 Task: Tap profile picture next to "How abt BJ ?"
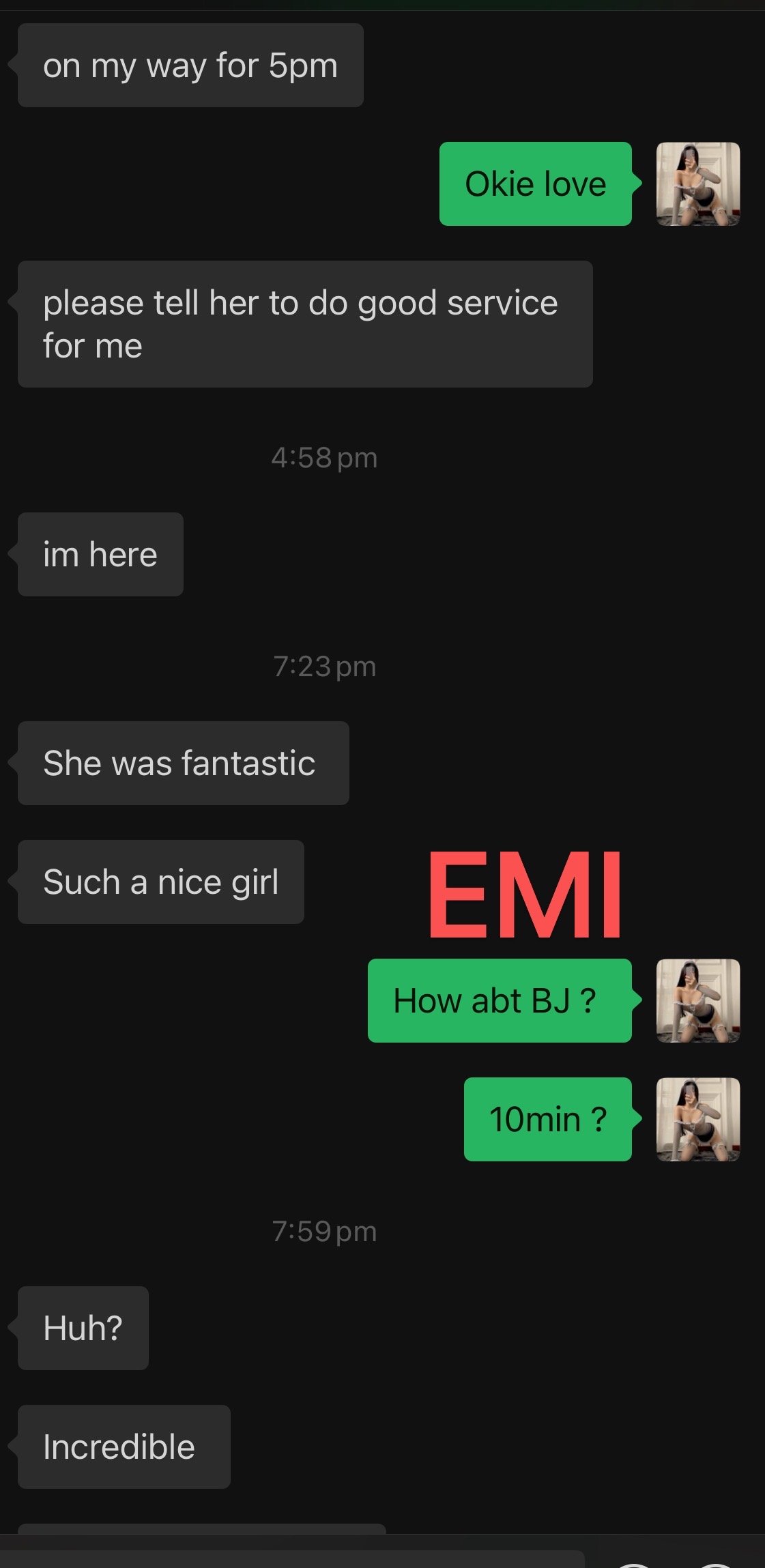[x=697, y=1000]
